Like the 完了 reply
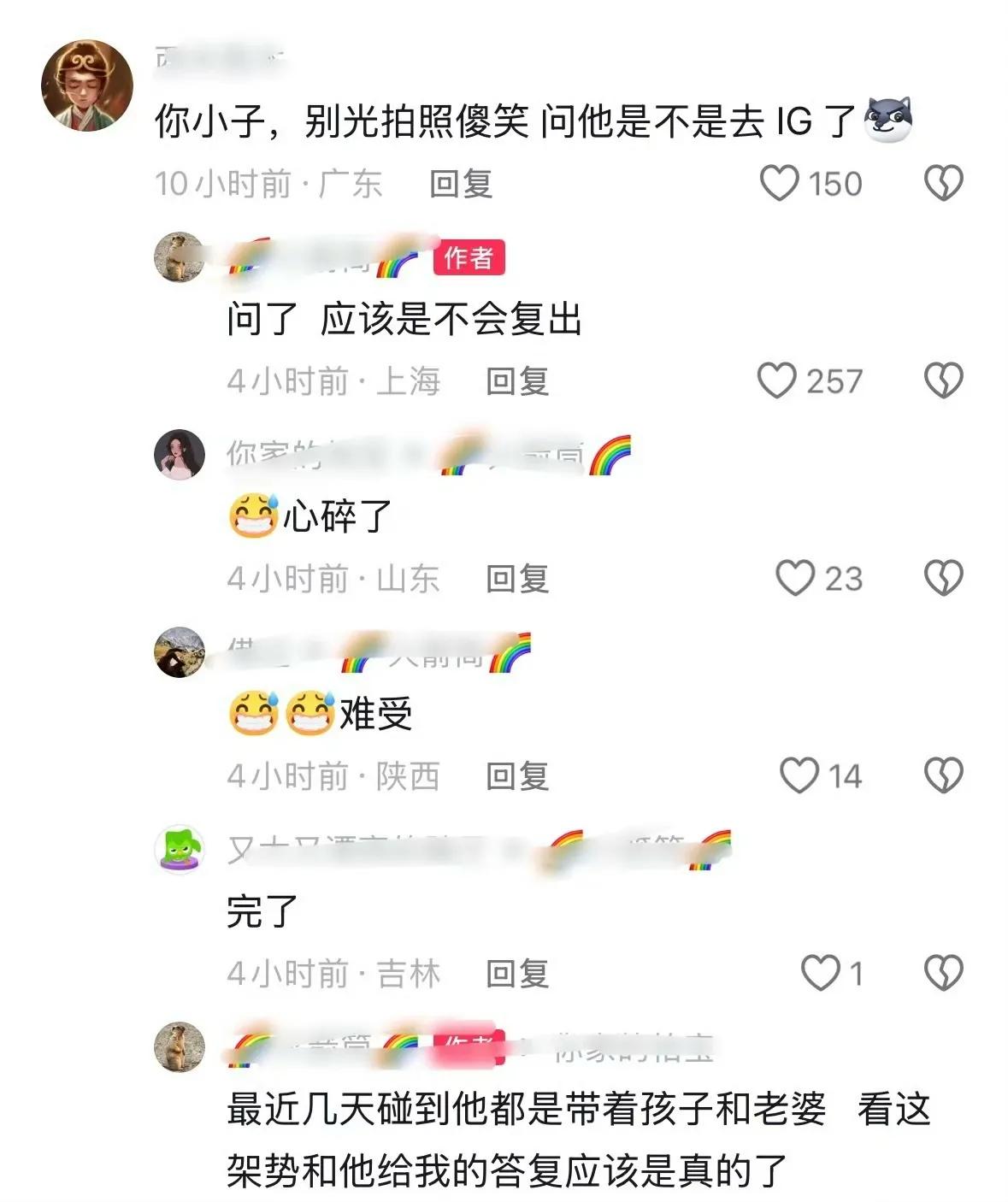This screenshot has height=1202, width=1008. [820, 974]
